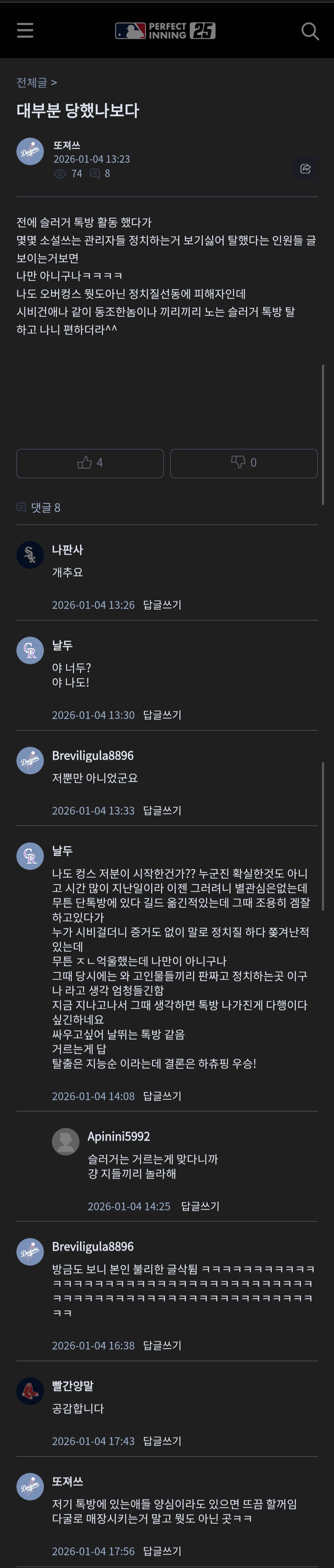Reply to 또져쓰's 17:56 comment
Screen dimensions: 334x1568
162,1551
